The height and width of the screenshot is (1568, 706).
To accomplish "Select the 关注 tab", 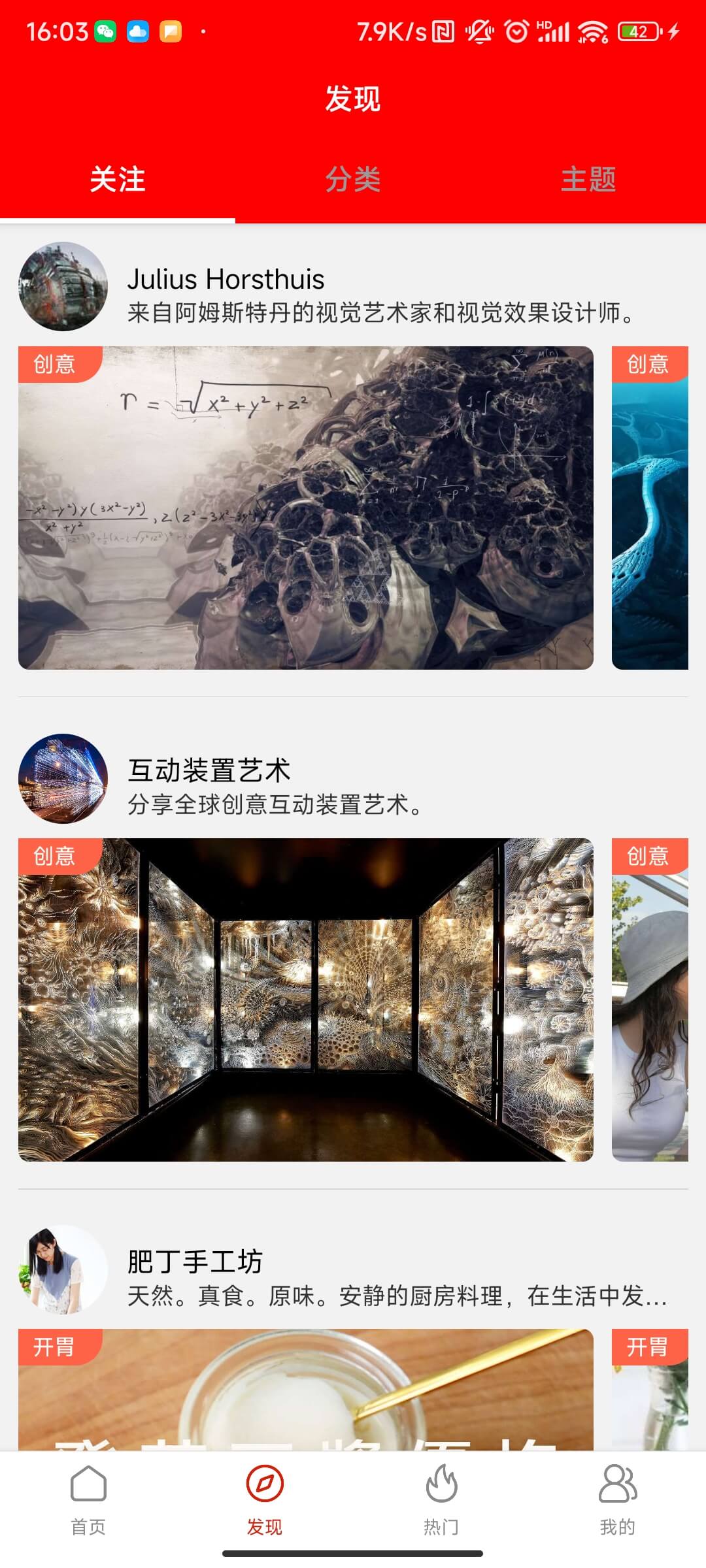I will (x=118, y=179).
